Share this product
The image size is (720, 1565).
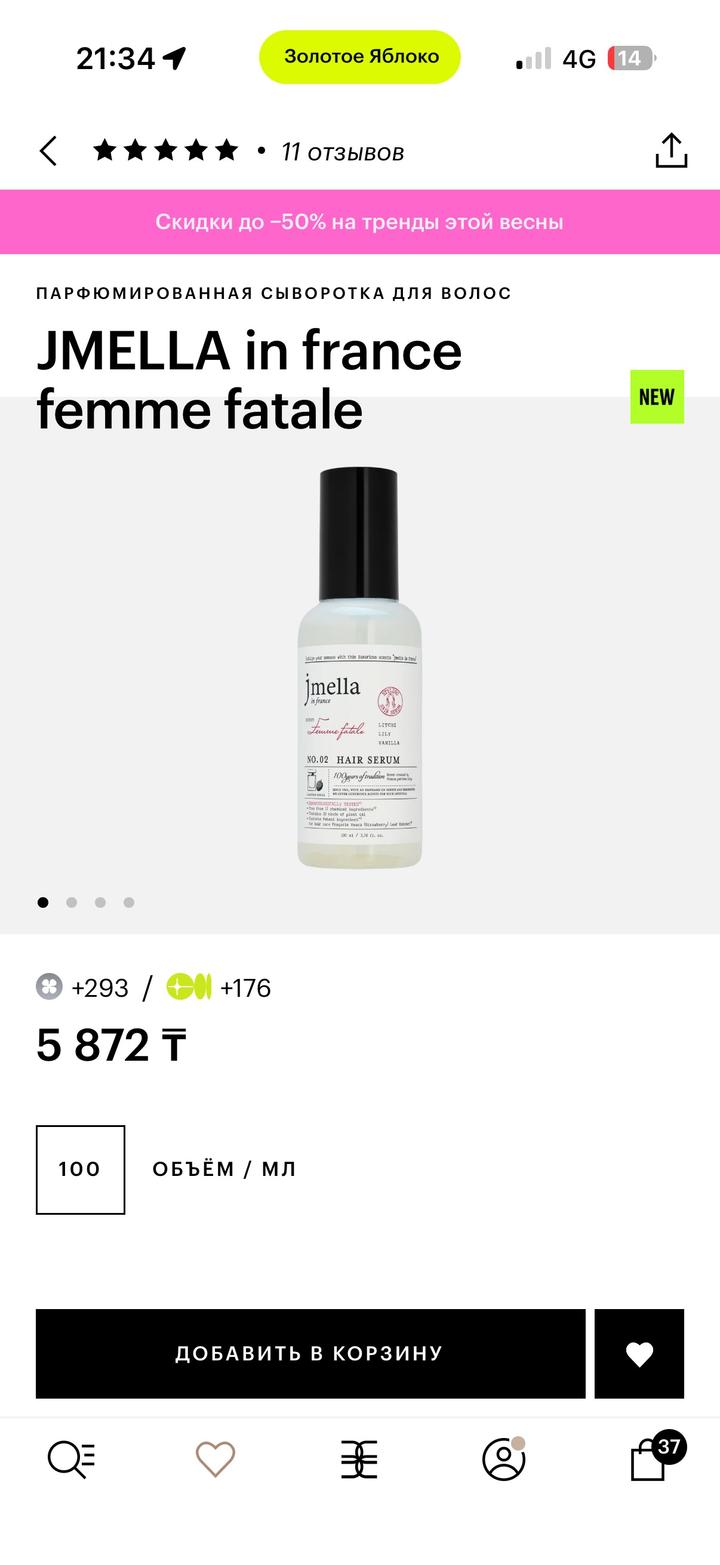tap(671, 151)
